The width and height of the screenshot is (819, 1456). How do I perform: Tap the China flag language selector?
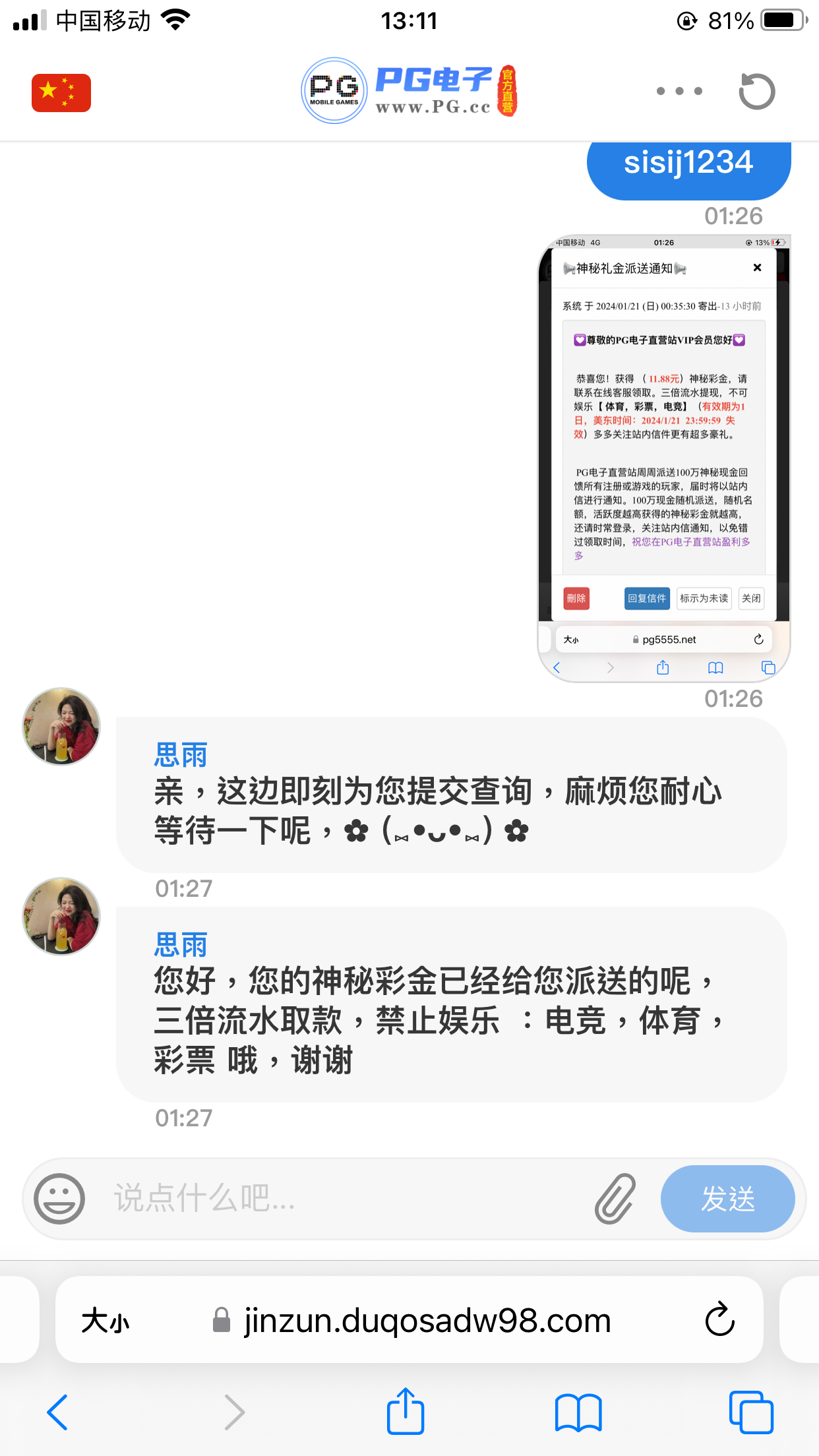(x=61, y=93)
